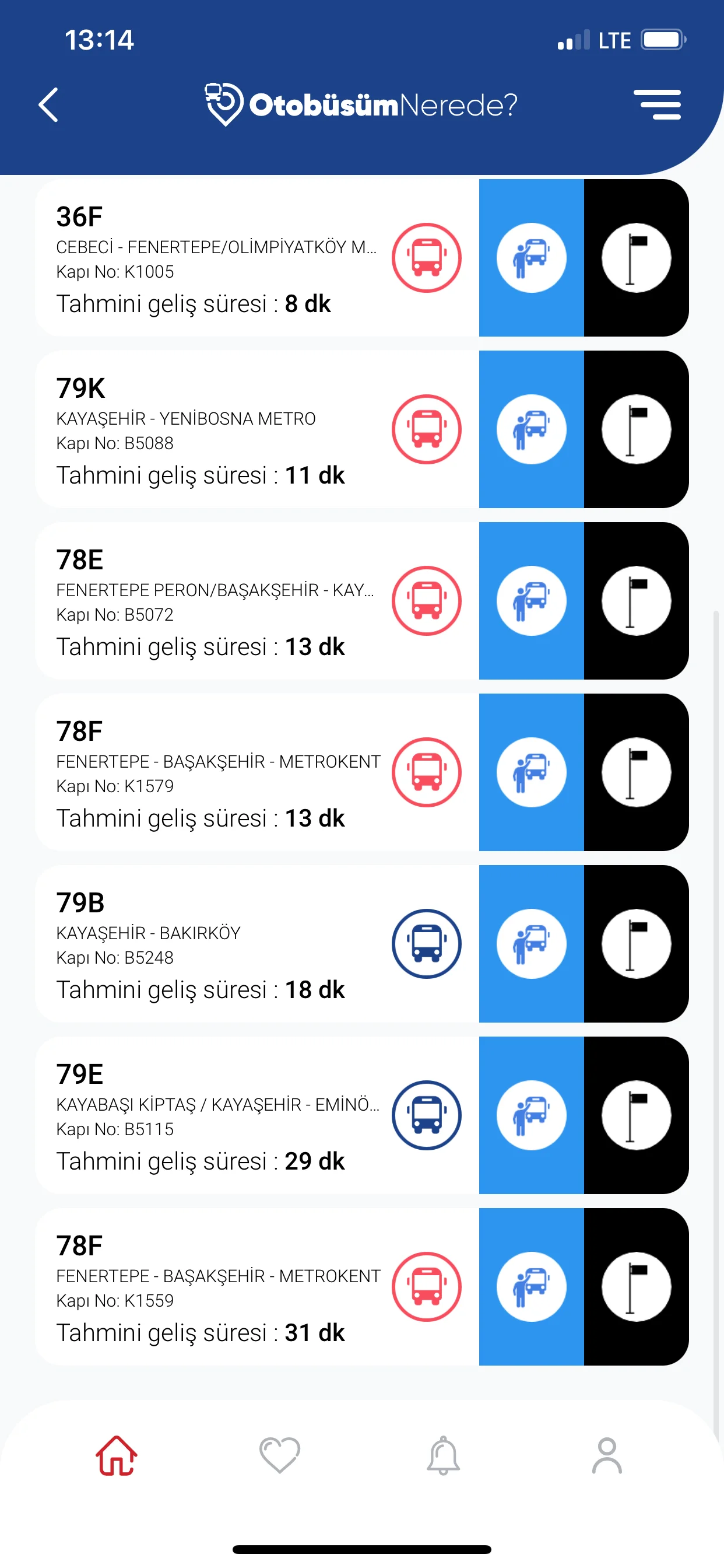Tap the passenger icon for 36F
Screen dimensions: 724x1568
coord(531,258)
